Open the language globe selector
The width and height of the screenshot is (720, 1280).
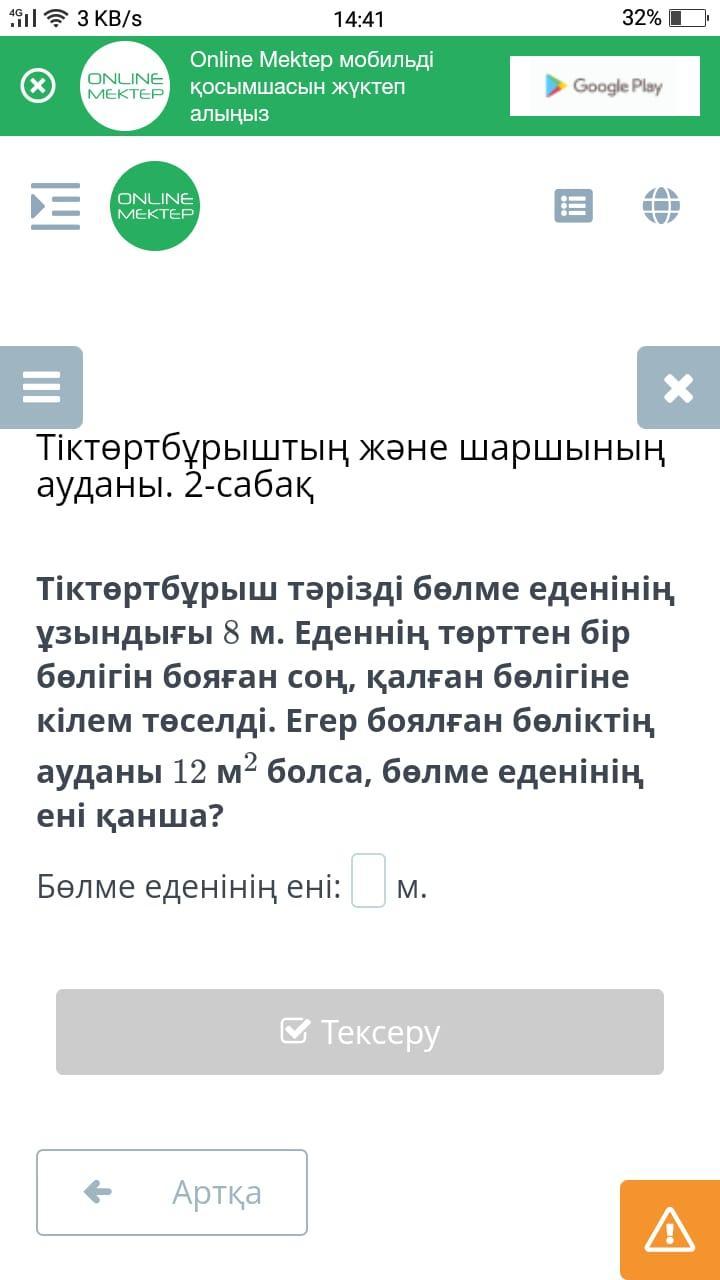(x=661, y=206)
